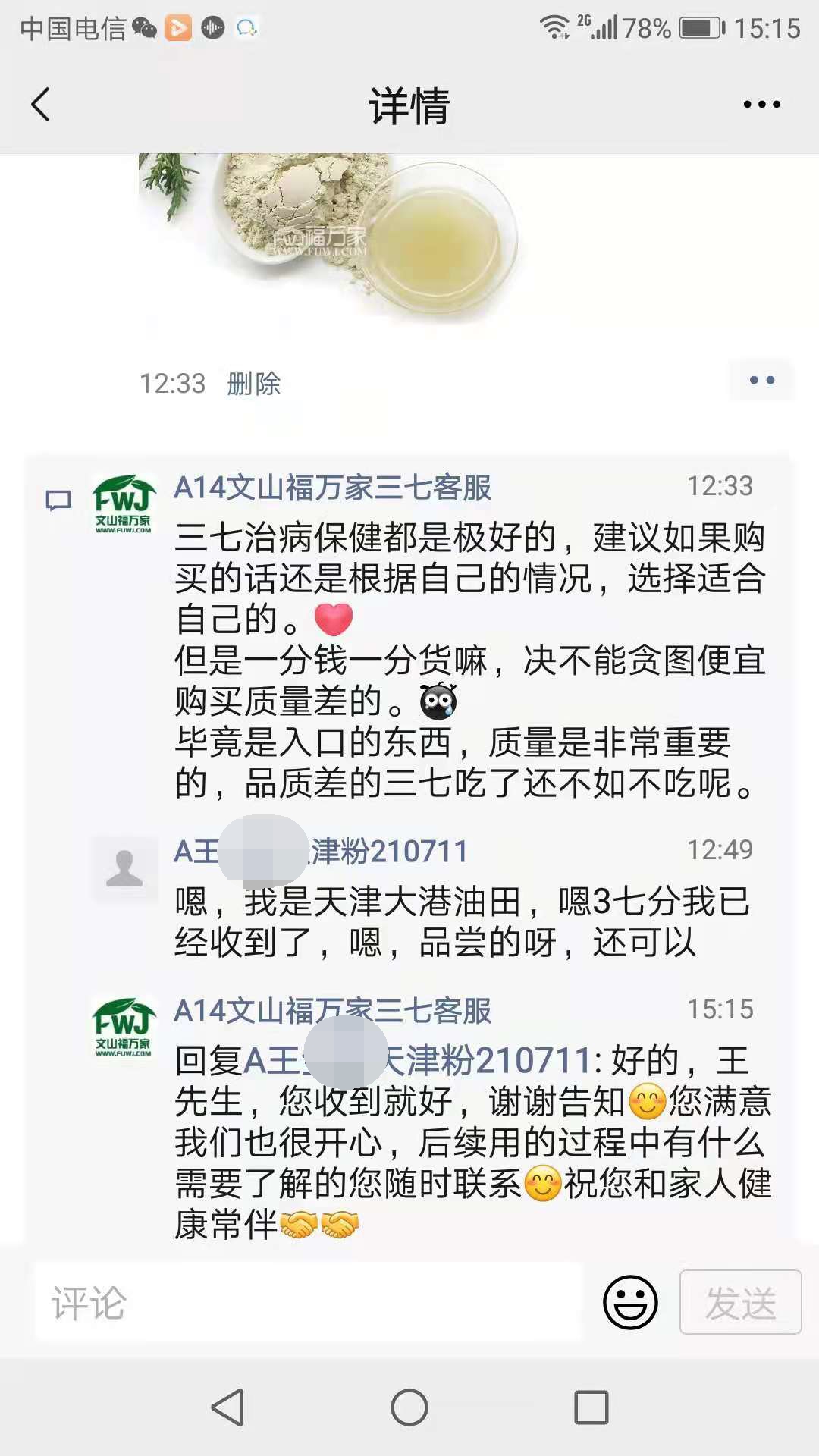
Task: Tap 删除 to delete this post
Action: point(254,384)
